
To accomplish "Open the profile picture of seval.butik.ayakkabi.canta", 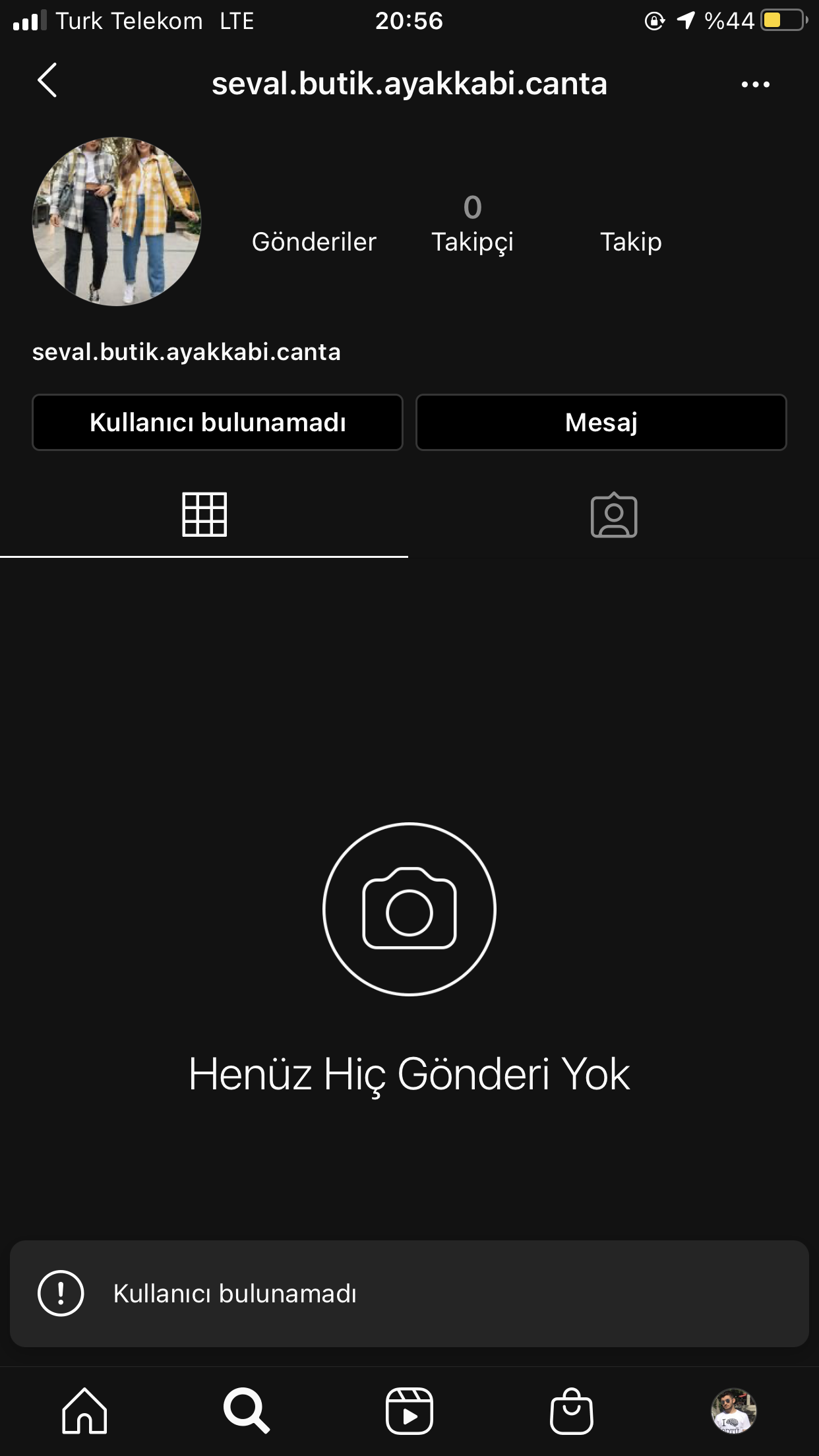I will (117, 222).
